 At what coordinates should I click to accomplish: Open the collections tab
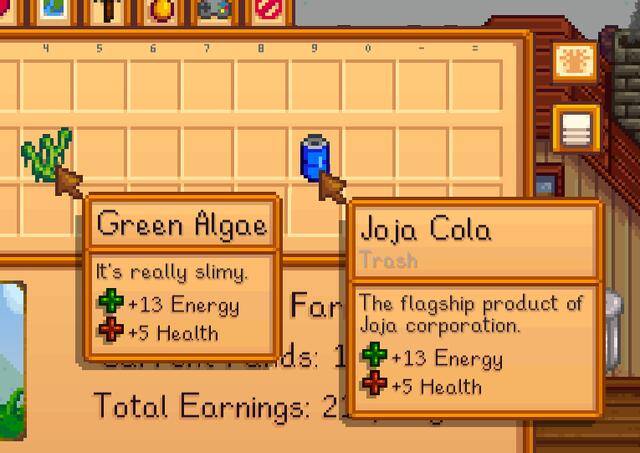(x=160, y=10)
